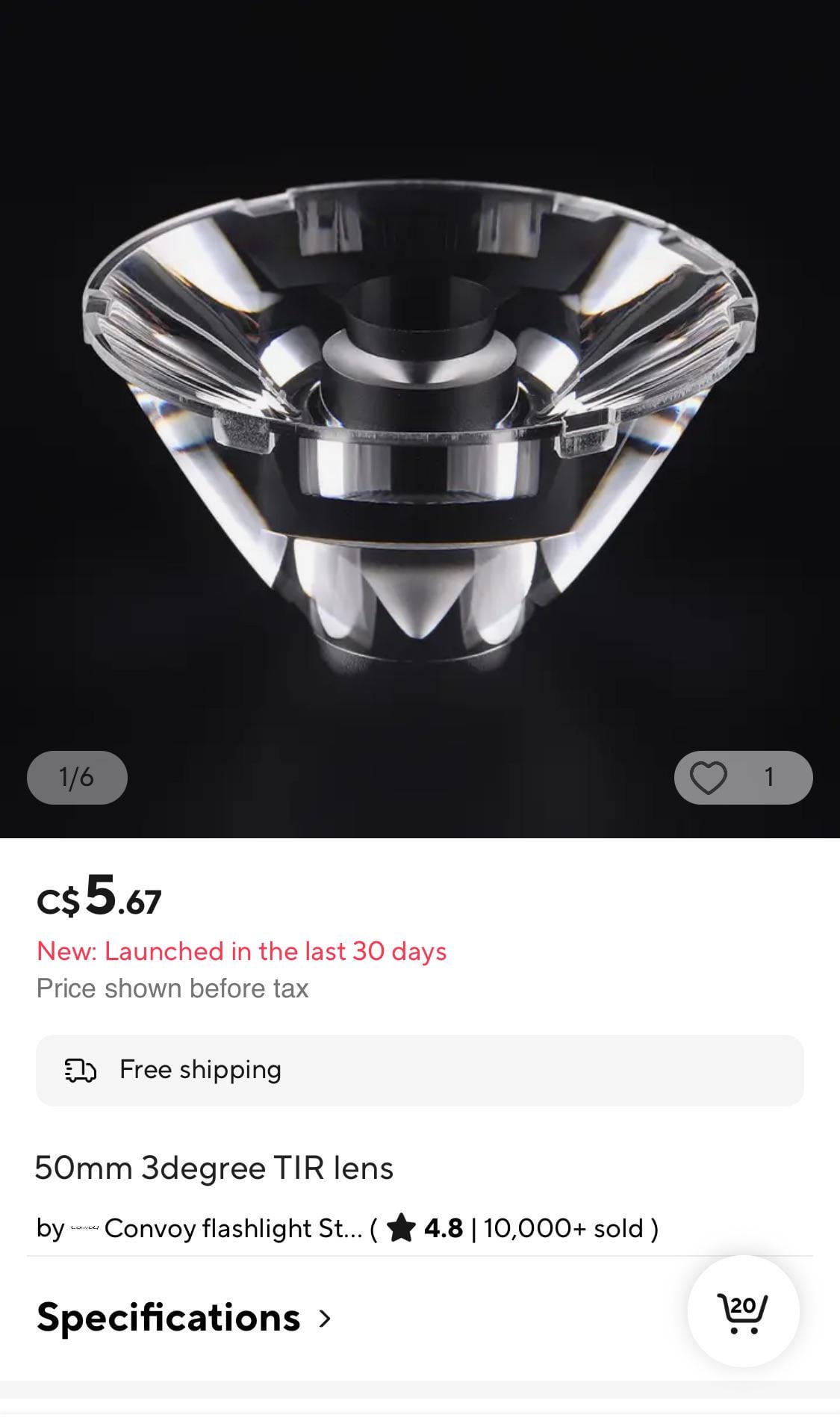This screenshot has width=840, height=1421.
Task: Visit the Convoy flashlight store page
Action: (x=232, y=1228)
